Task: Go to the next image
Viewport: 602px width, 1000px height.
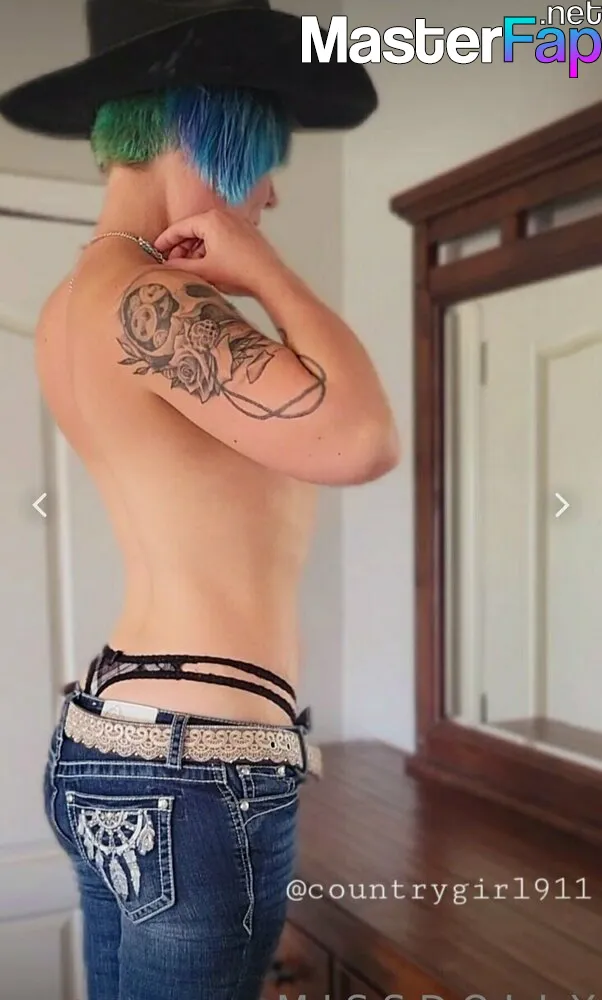Action: tap(562, 504)
